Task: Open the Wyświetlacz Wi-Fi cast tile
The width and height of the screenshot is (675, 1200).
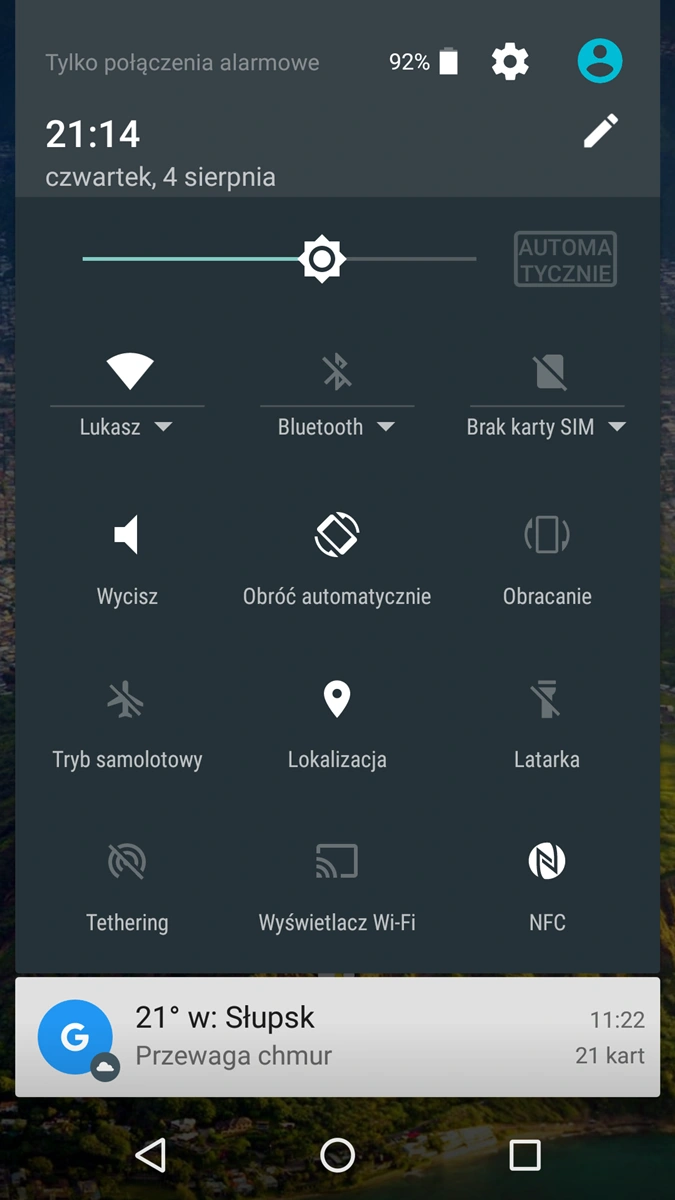Action: tap(337, 882)
